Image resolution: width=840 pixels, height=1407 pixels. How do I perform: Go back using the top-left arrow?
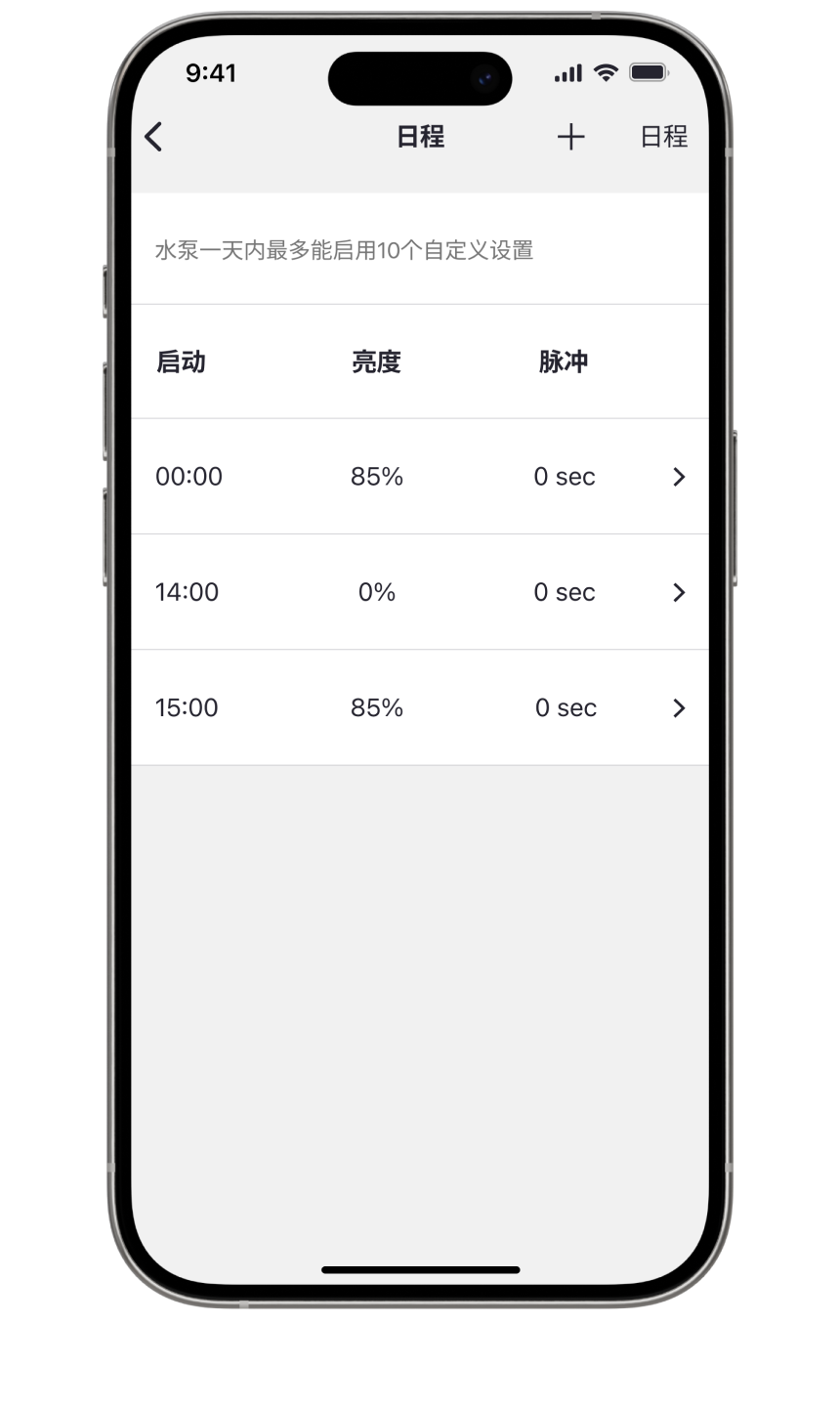153,137
